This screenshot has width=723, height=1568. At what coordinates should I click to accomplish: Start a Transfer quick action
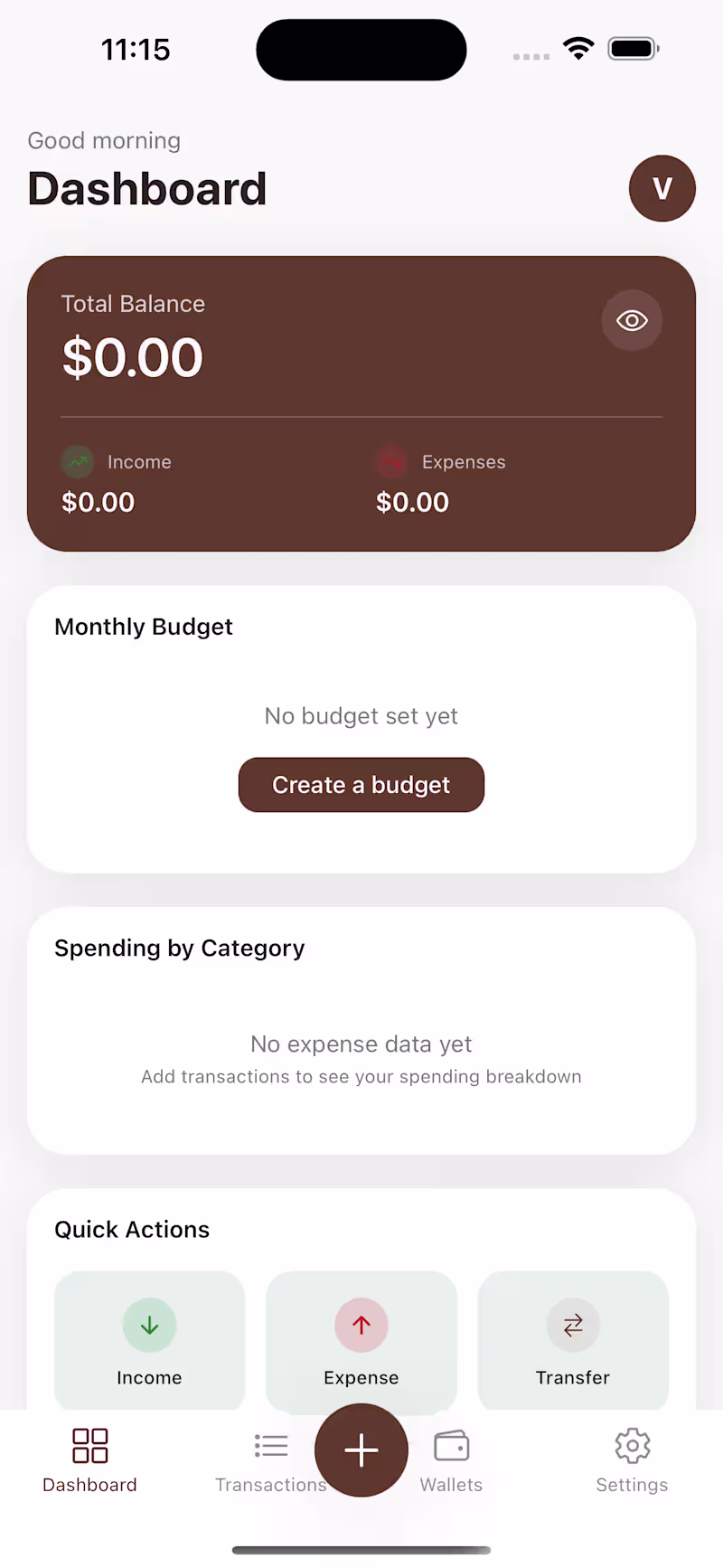click(x=573, y=1340)
